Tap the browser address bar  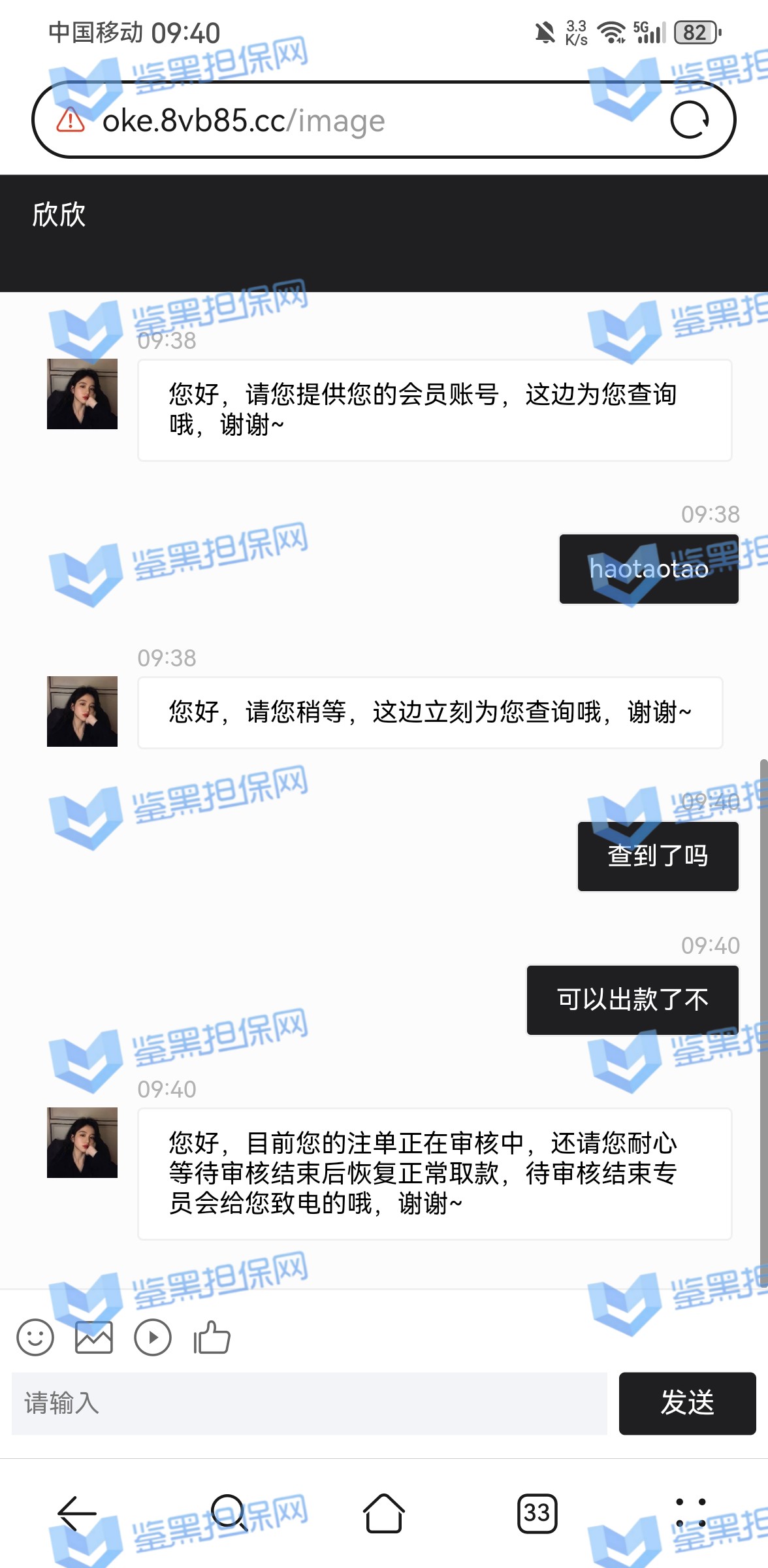coord(366,120)
